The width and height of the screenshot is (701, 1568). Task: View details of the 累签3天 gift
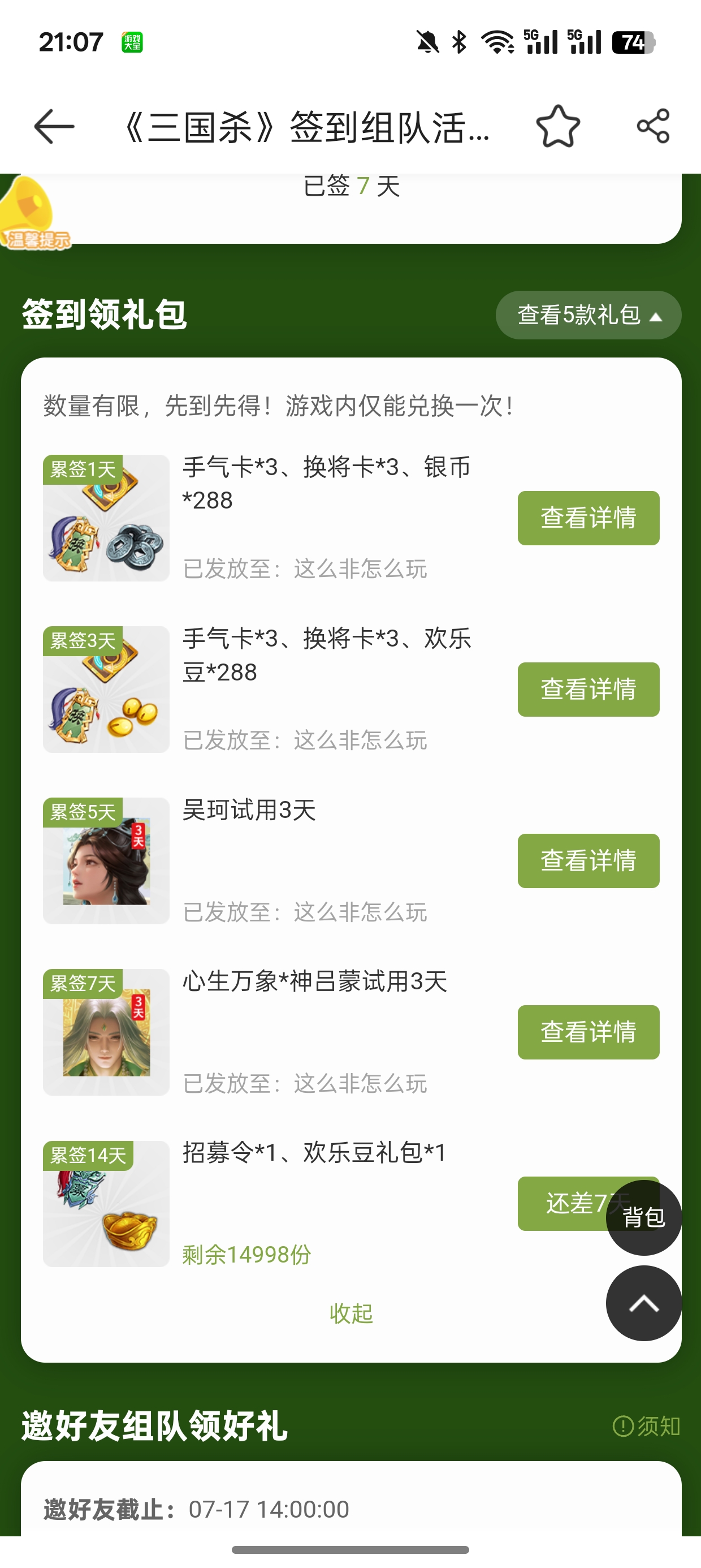(588, 689)
